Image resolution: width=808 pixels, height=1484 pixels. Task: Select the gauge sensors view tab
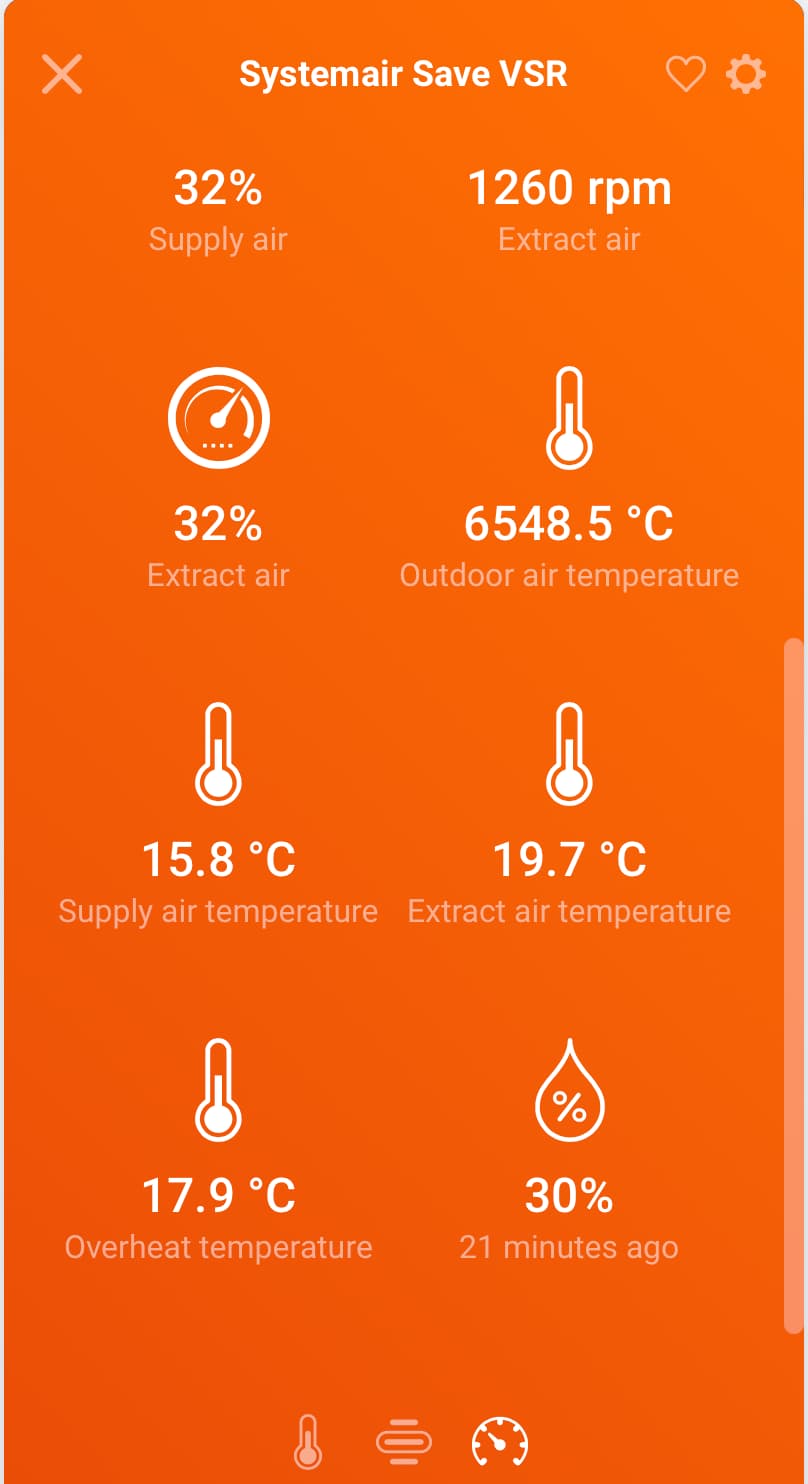[500, 1442]
